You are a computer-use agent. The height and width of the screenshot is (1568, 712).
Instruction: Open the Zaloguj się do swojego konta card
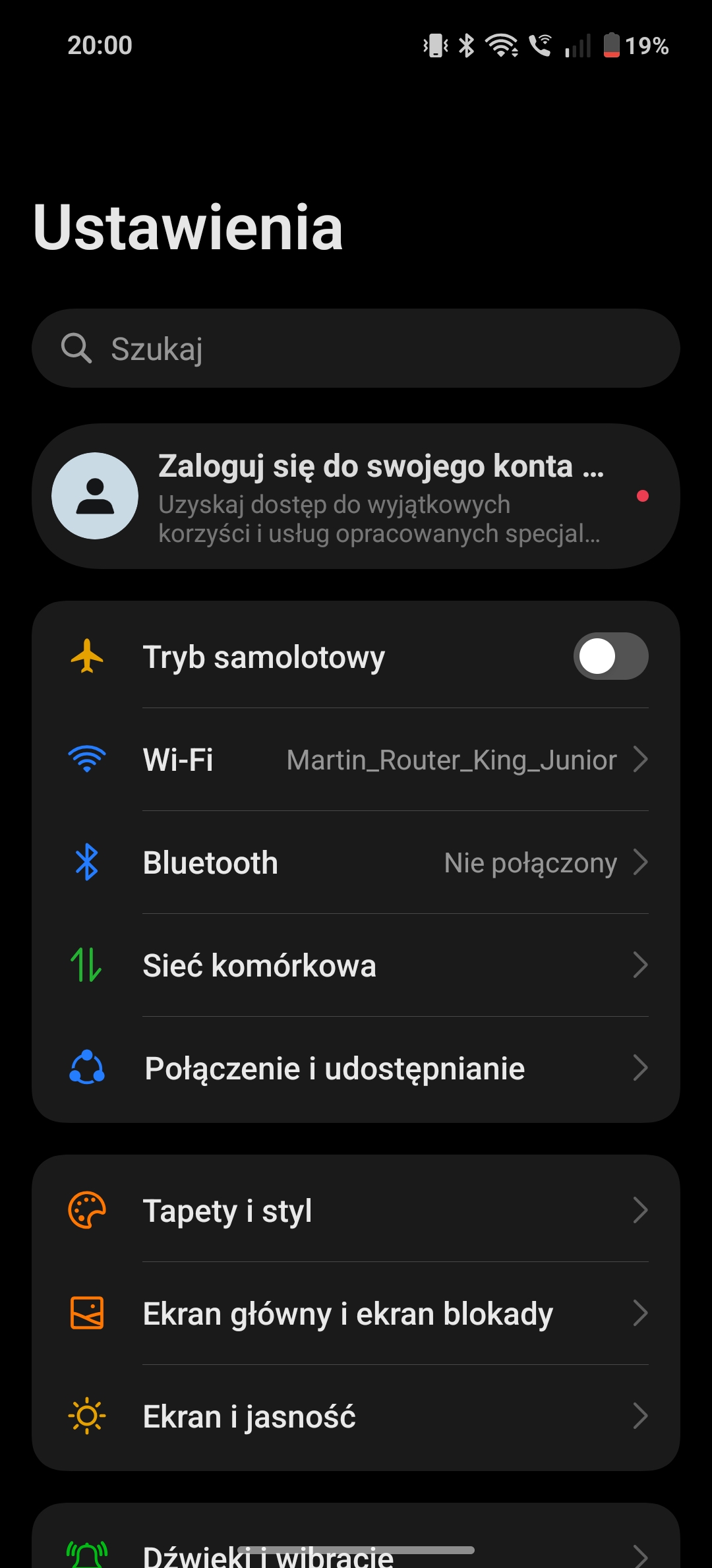356,497
